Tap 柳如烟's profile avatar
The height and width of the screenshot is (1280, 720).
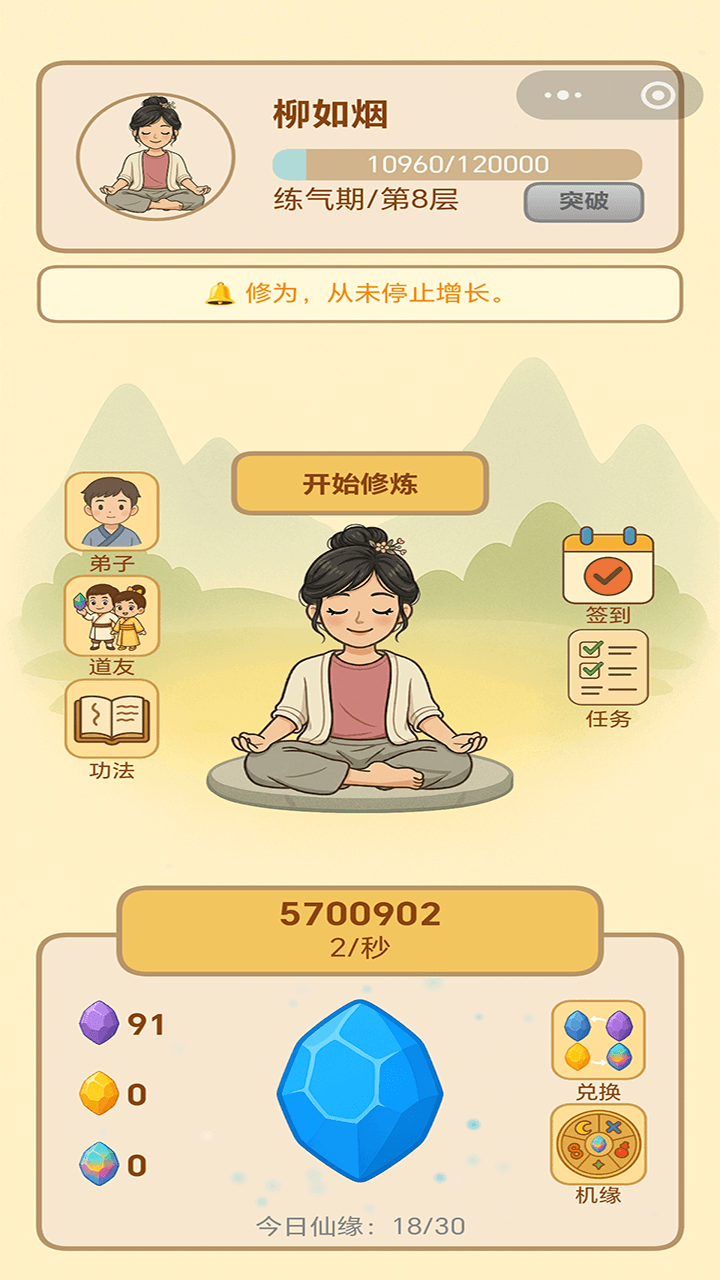point(156,157)
